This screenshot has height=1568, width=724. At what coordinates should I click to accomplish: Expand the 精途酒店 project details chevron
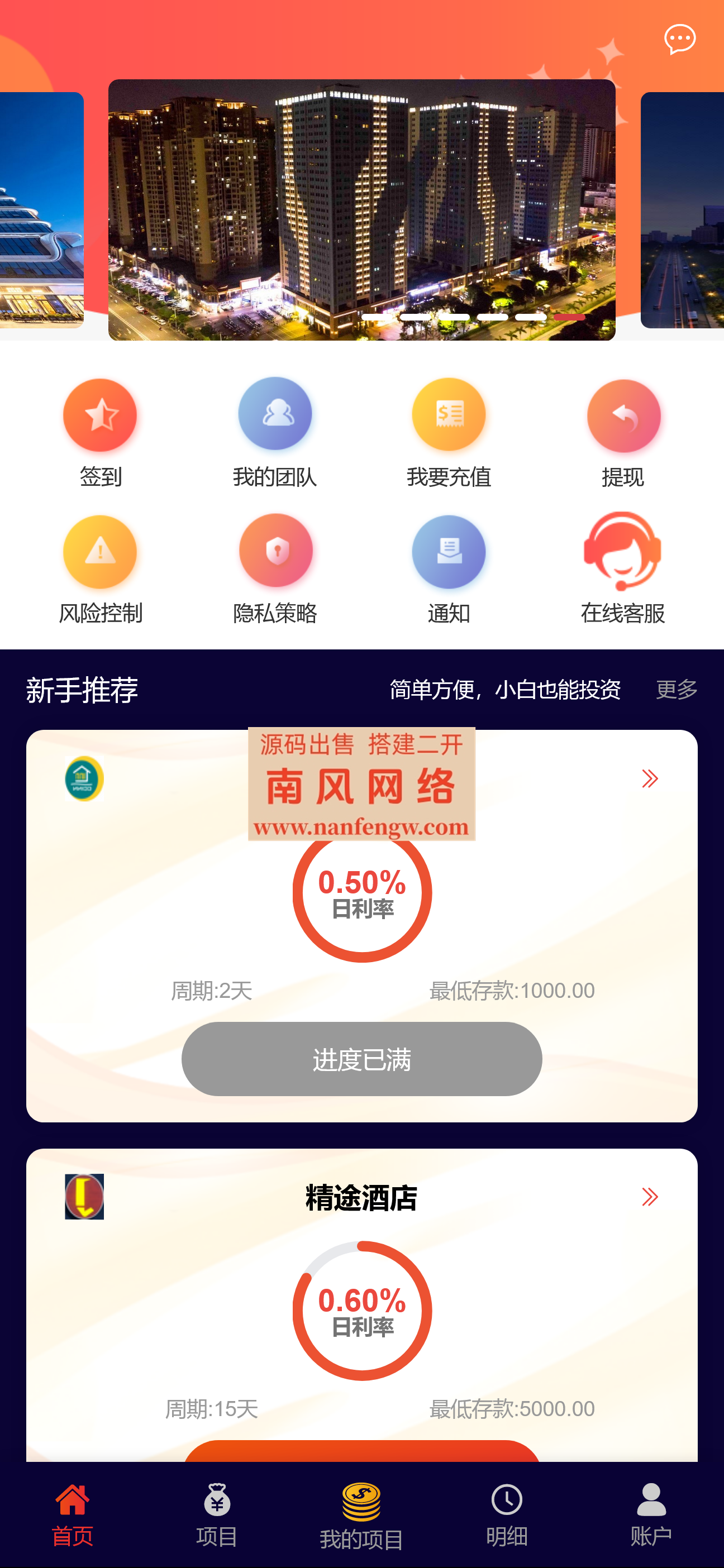(x=650, y=1196)
